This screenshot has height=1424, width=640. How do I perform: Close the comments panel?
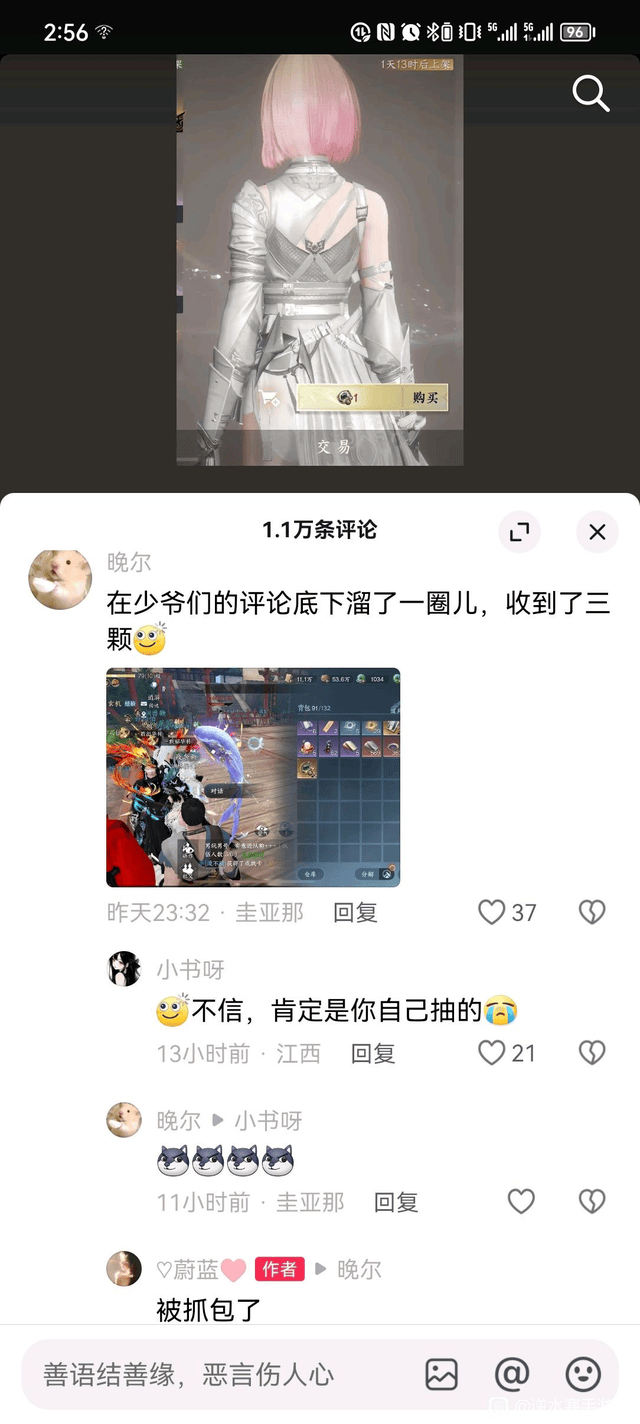[x=597, y=532]
